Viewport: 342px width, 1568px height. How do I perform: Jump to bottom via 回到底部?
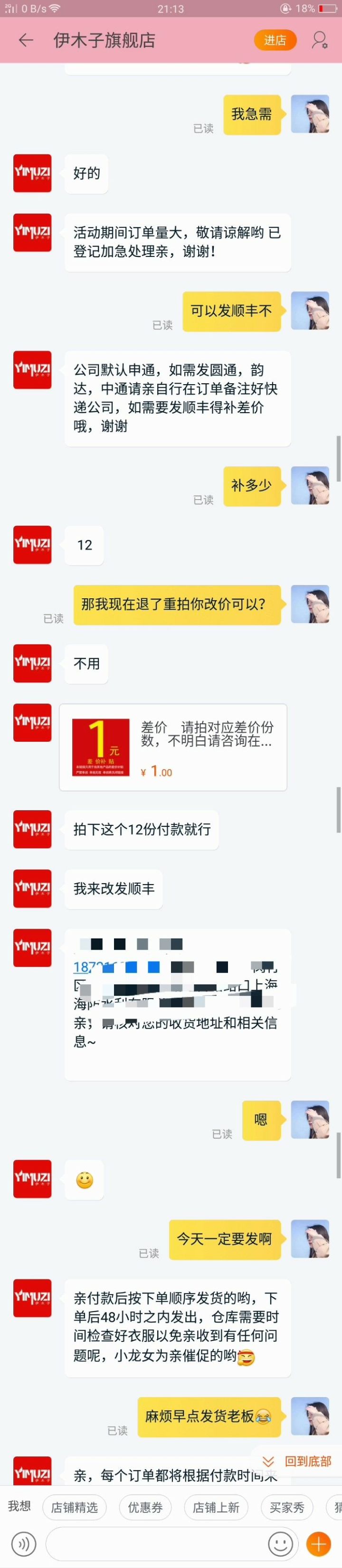point(298,1462)
